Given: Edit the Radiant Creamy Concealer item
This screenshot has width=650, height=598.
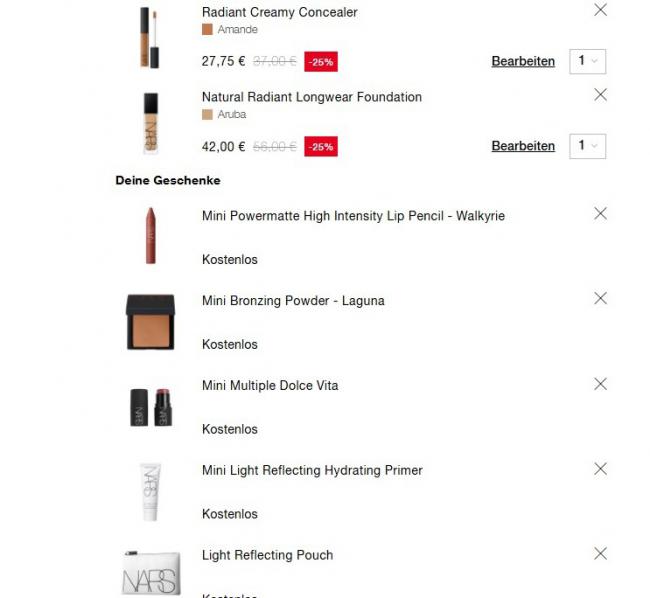Looking at the screenshot, I should 523,61.
